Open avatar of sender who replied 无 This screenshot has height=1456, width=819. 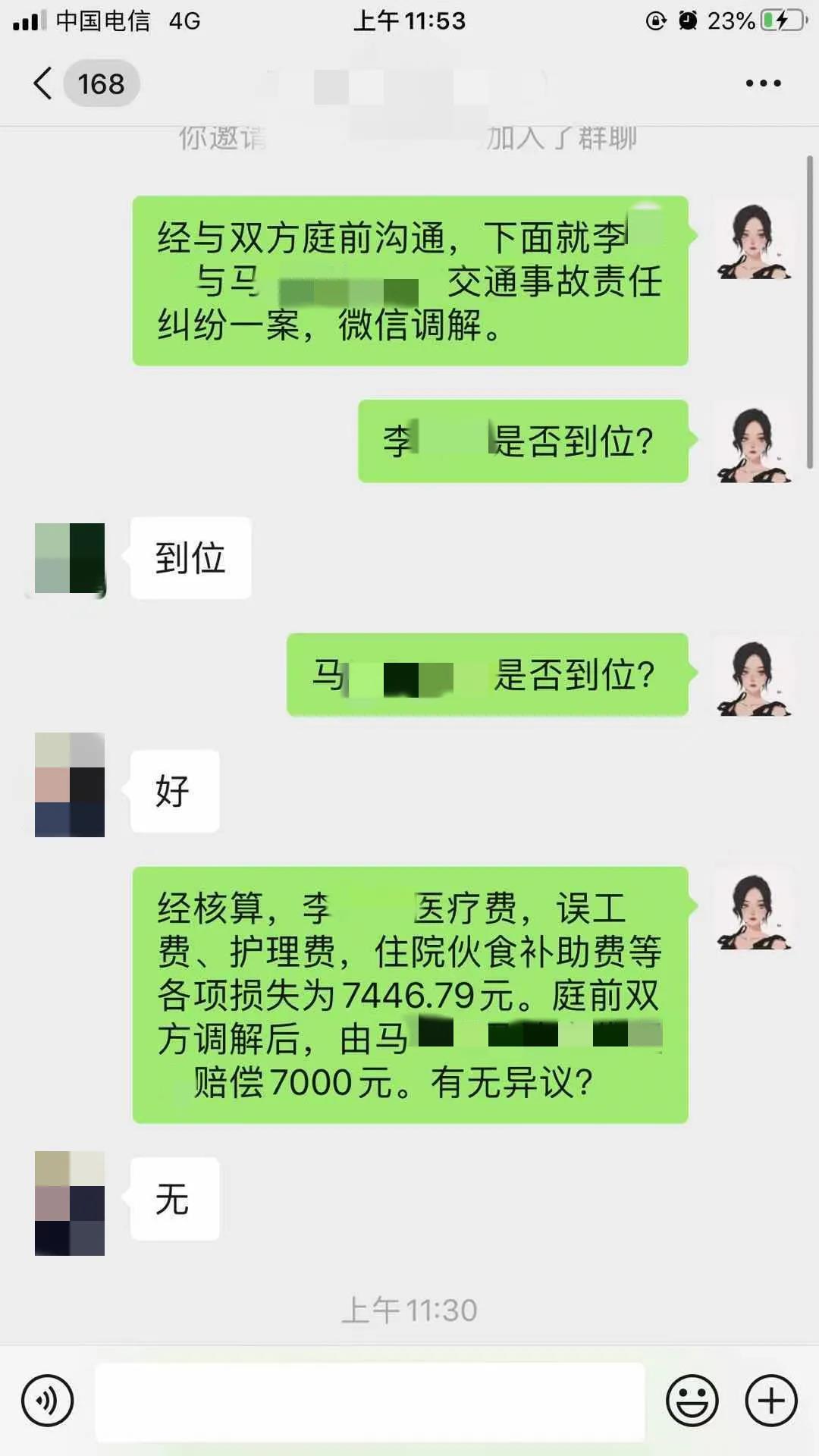70,1203
